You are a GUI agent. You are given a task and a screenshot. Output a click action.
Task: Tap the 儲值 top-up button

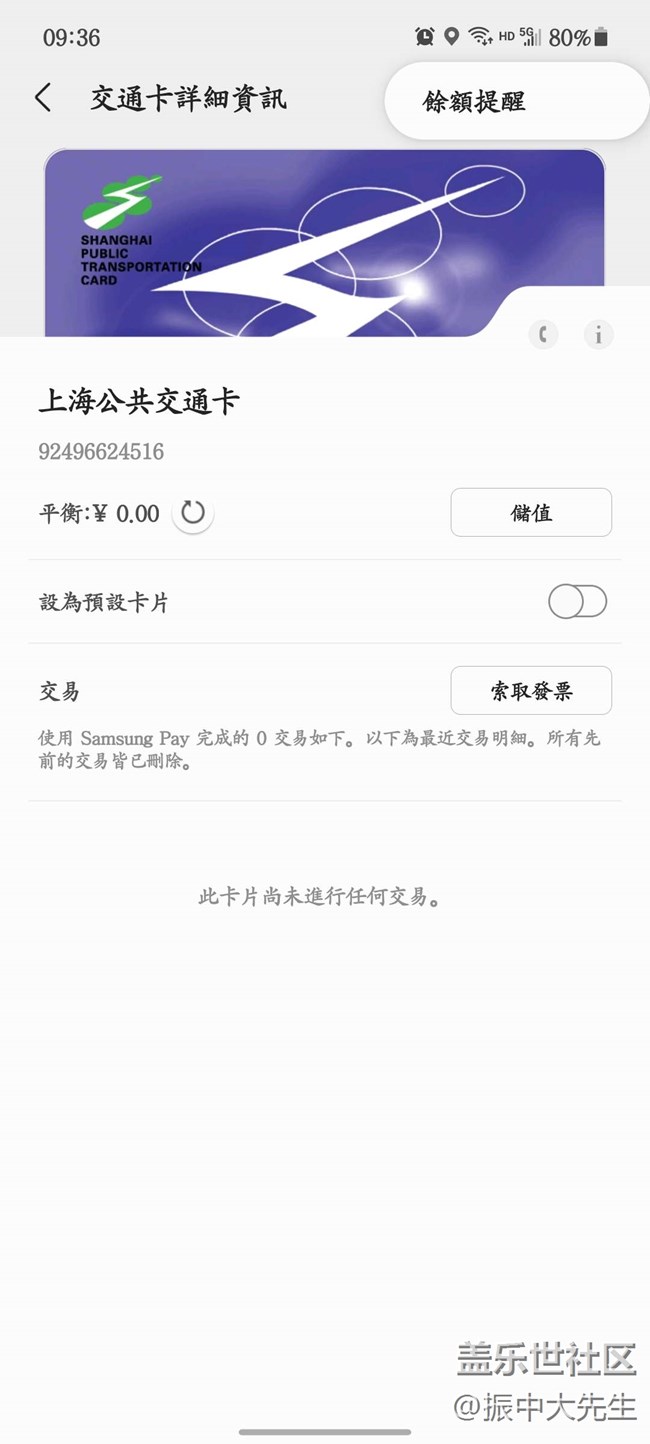530,513
